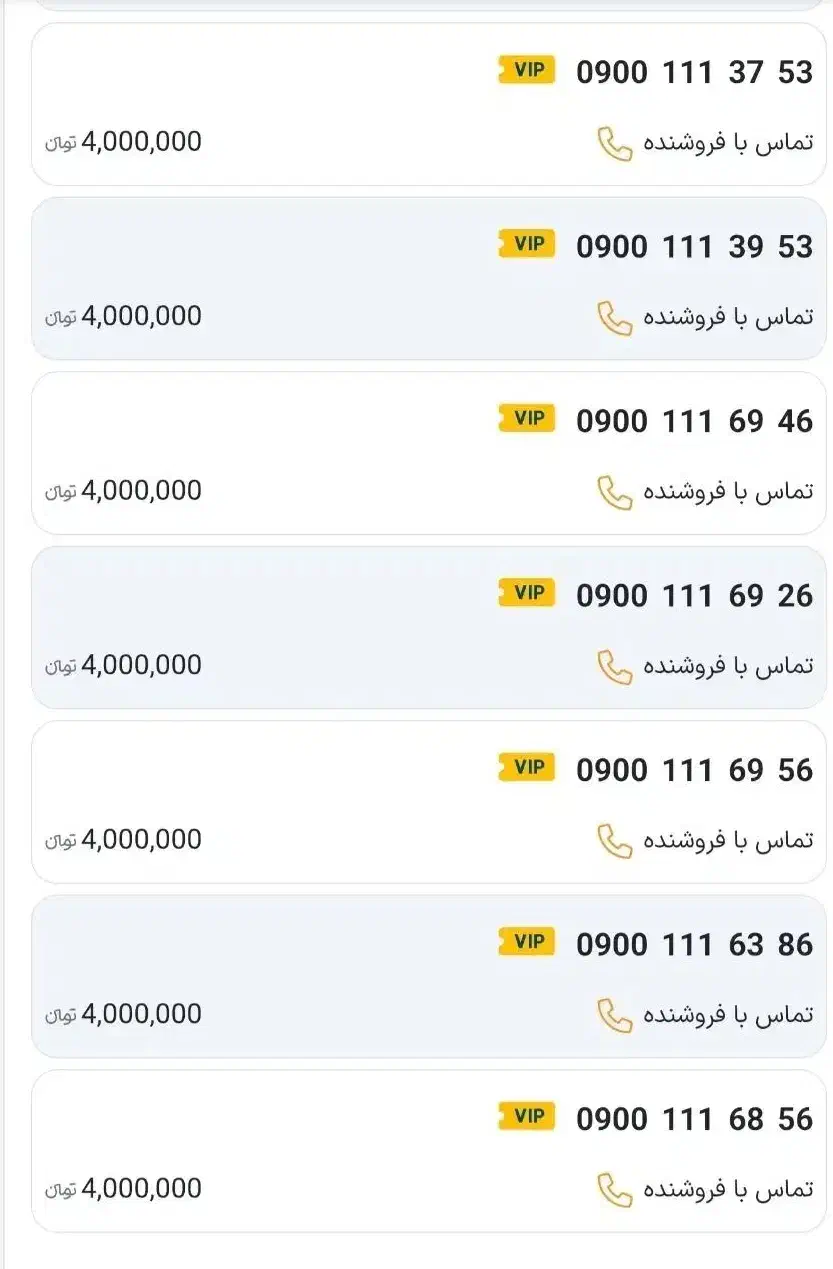Click the VIP badge on 0900 111 37 53
The height and width of the screenshot is (1269, 833).
525,70
